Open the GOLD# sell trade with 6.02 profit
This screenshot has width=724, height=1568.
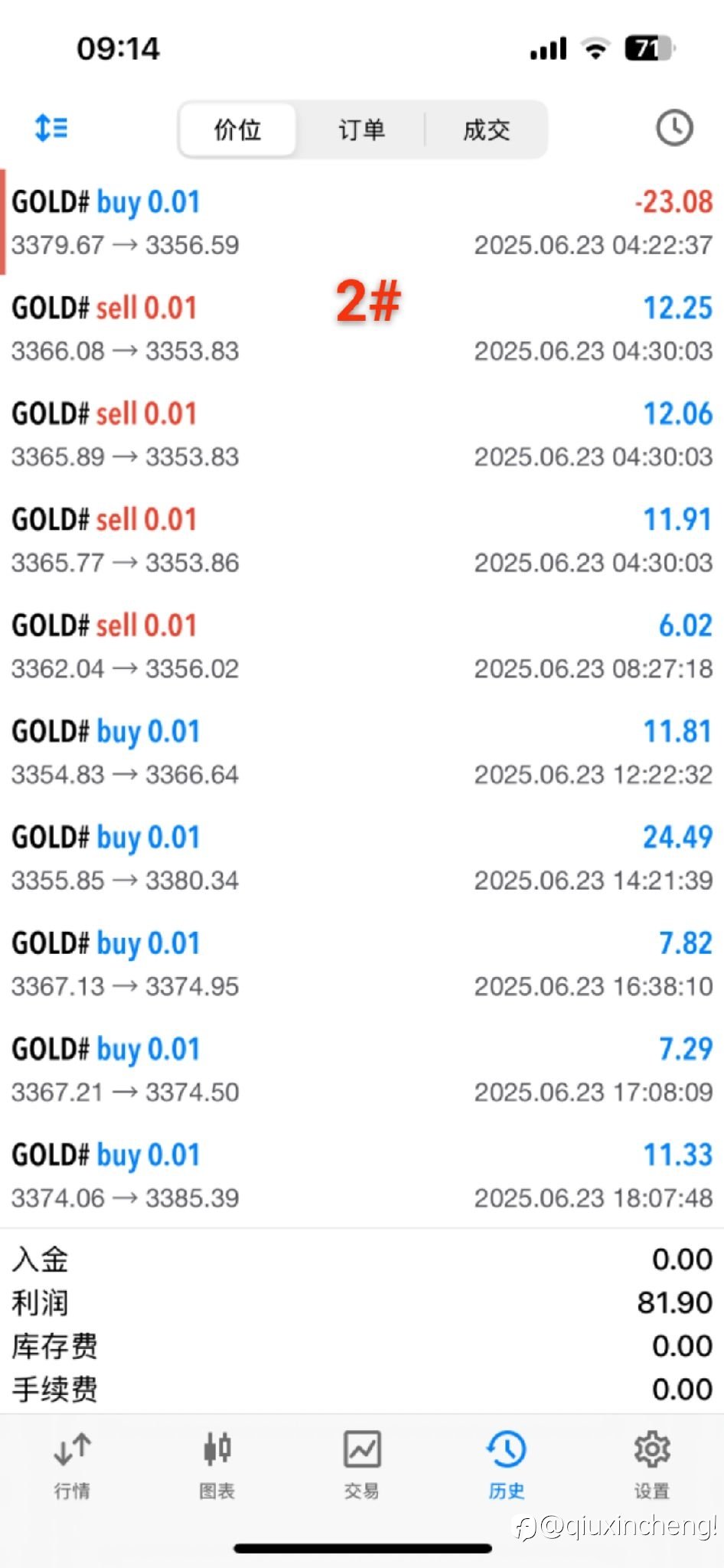coord(362,645)
